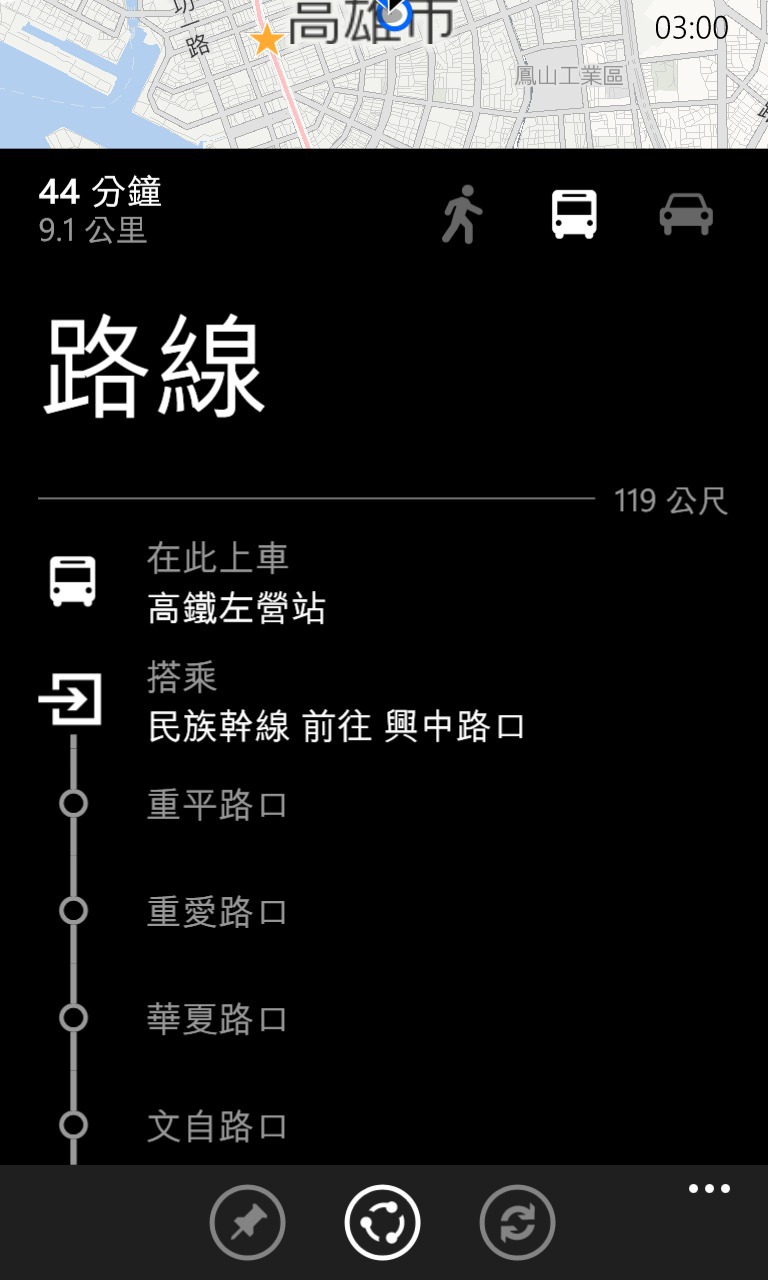Tap the pin icon in bottom bar

tap(247, 1222)
